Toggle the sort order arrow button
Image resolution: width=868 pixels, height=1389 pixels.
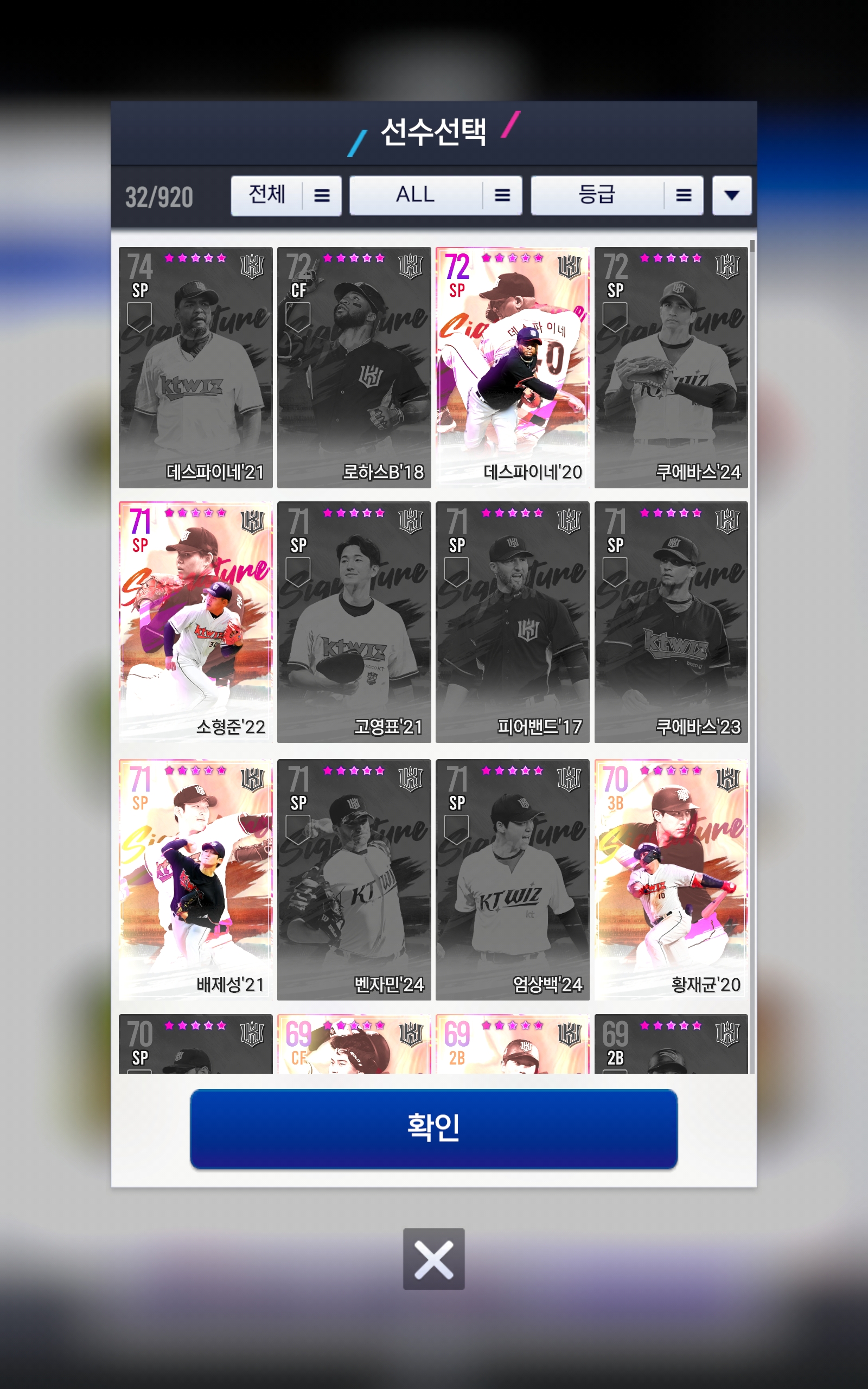click(x=731, y=196)
